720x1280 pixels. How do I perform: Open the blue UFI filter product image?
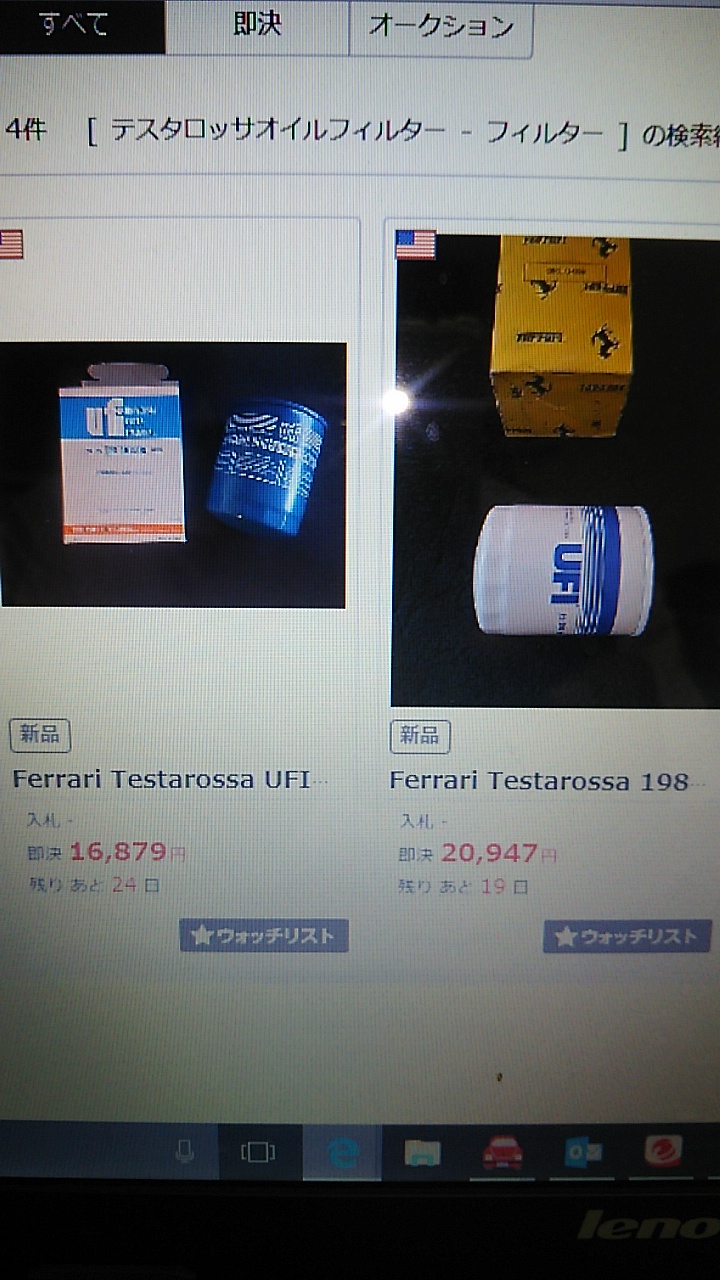coord(173,475)
